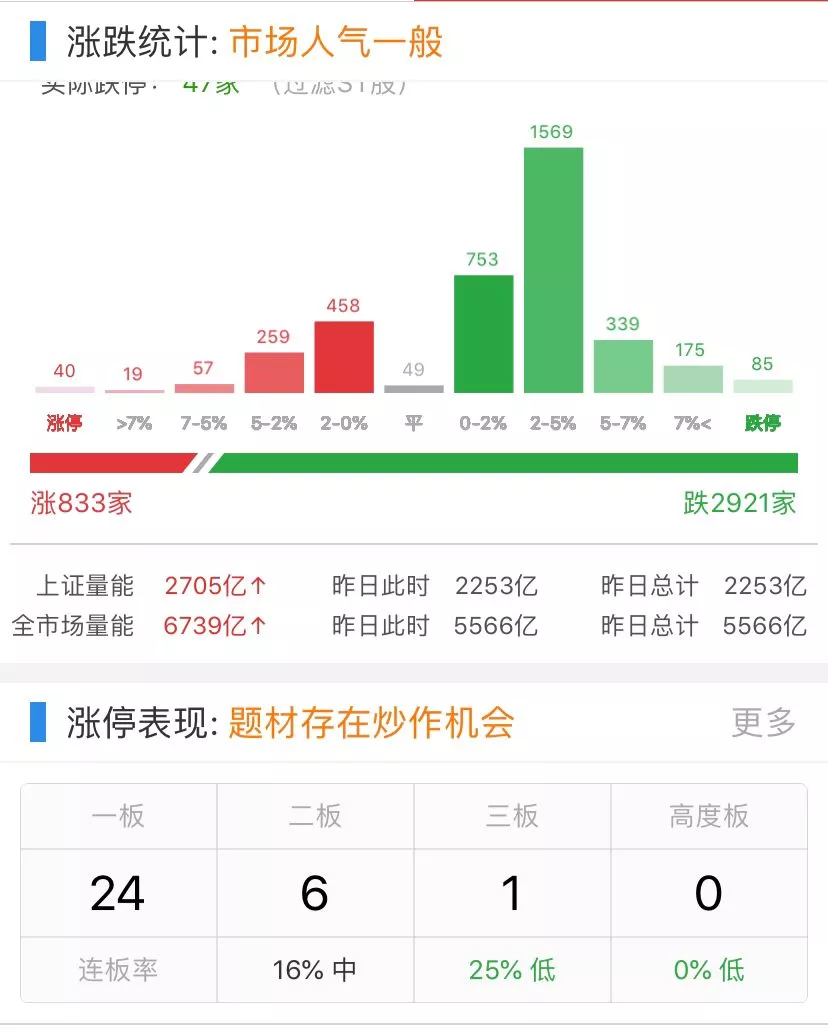Switch to the 一板 tab

117,815
